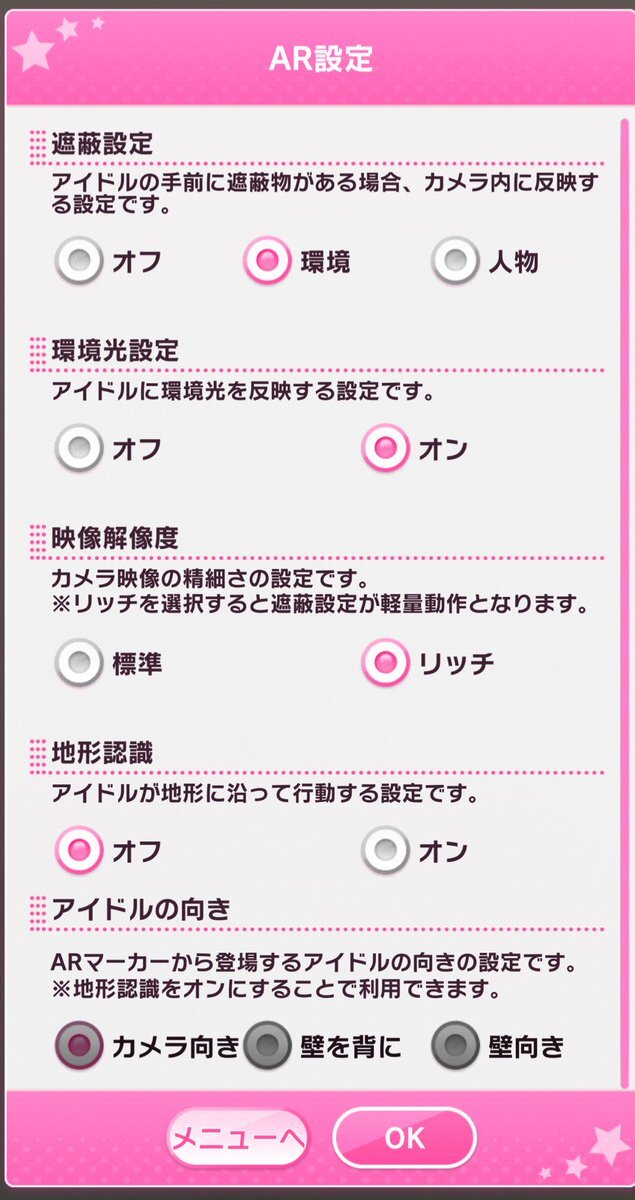
Task: Set 遮蔽設定 to オフ
Action: (x=80, y=262)
